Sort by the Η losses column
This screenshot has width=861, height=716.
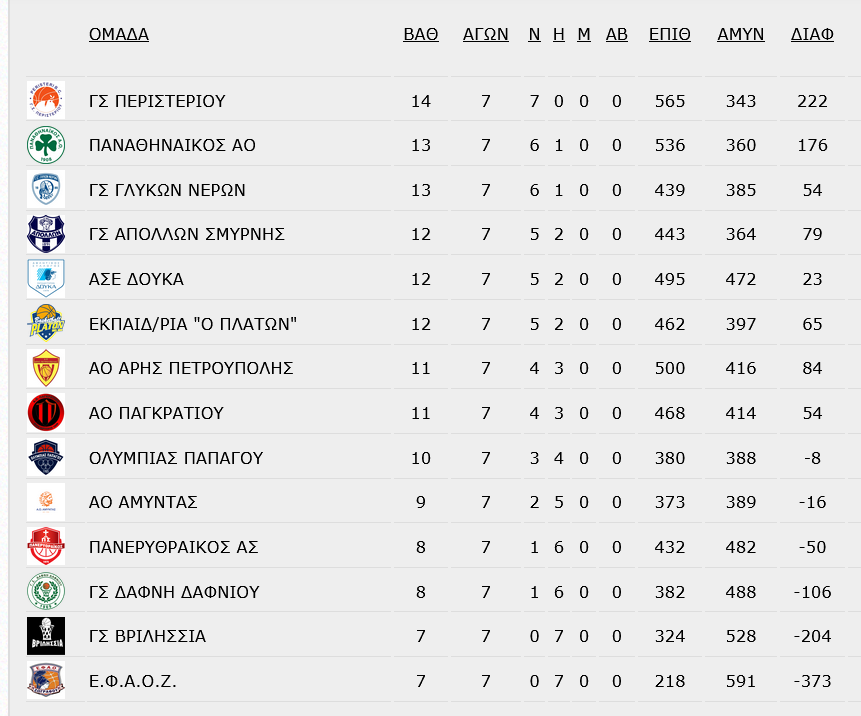pyautogui.click(x=558, y=35)
